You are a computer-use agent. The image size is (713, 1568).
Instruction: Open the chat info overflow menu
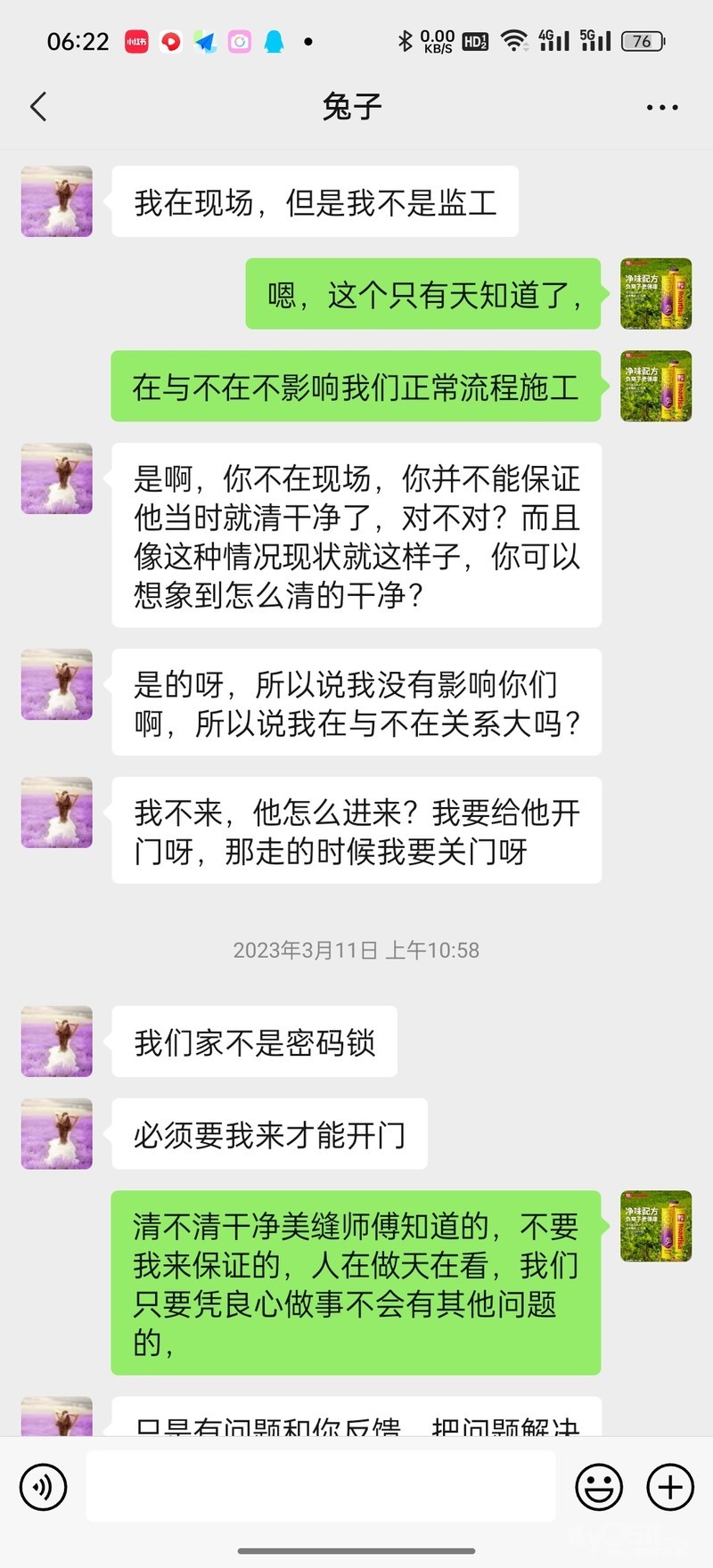(661, 108)
